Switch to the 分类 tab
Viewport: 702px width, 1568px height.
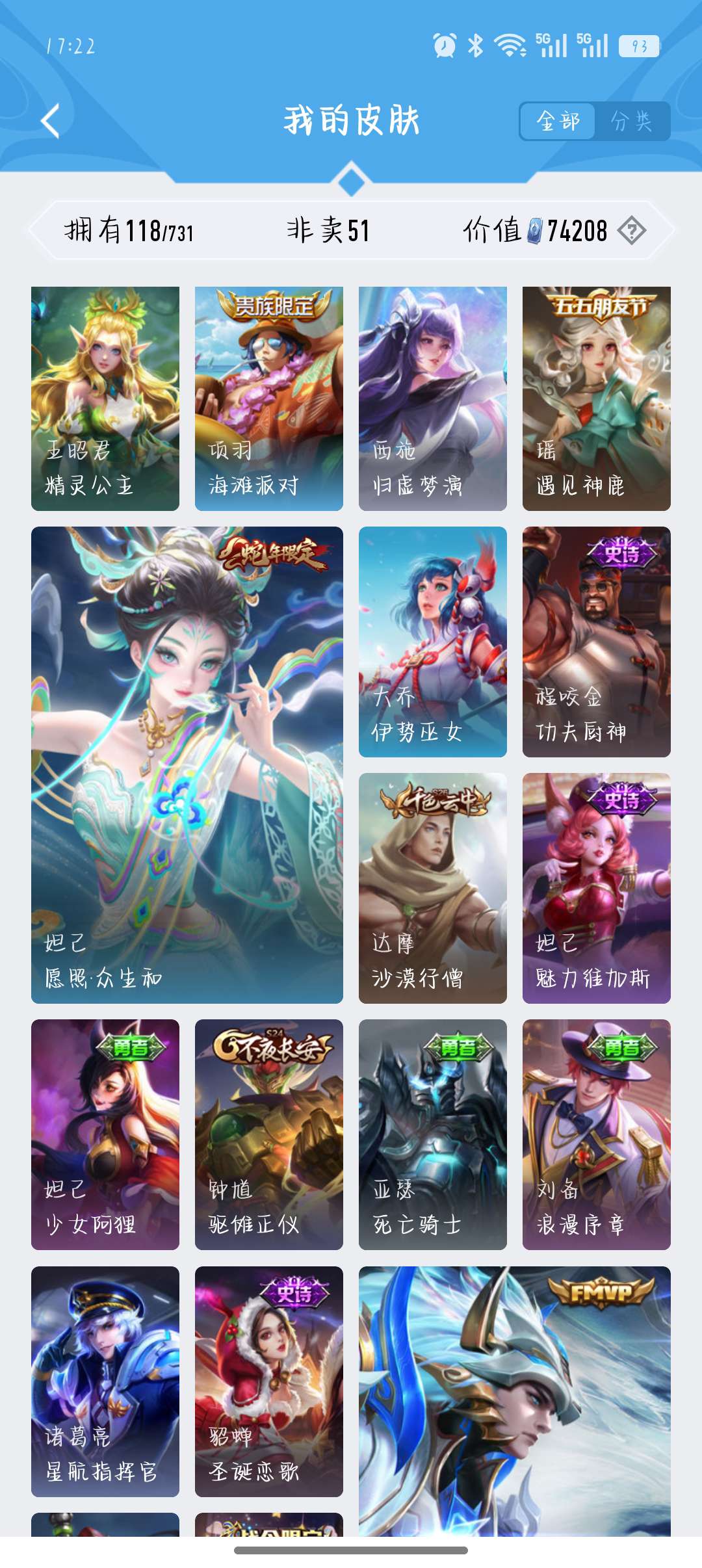coord(632,121)
